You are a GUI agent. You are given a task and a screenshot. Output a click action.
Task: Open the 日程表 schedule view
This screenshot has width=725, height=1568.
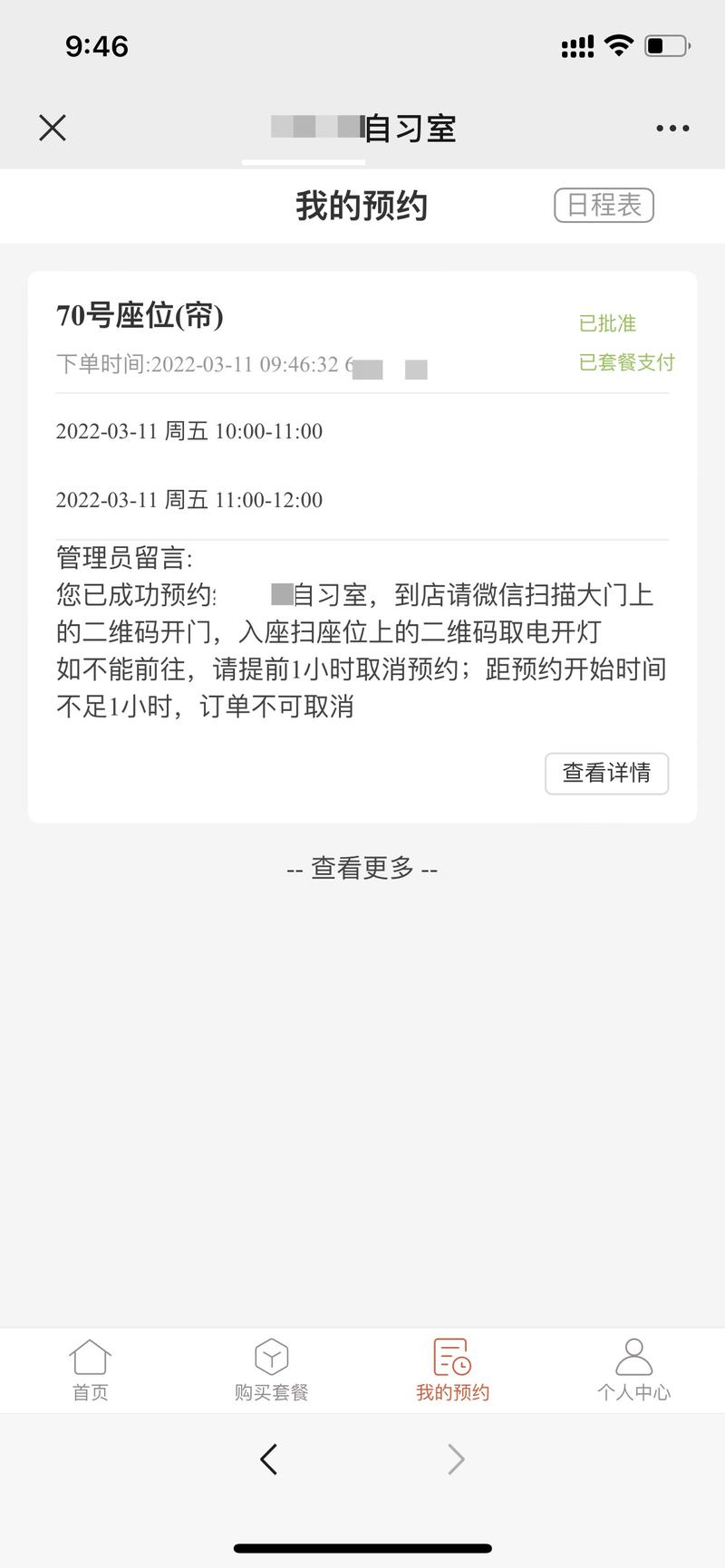point(604,205)
